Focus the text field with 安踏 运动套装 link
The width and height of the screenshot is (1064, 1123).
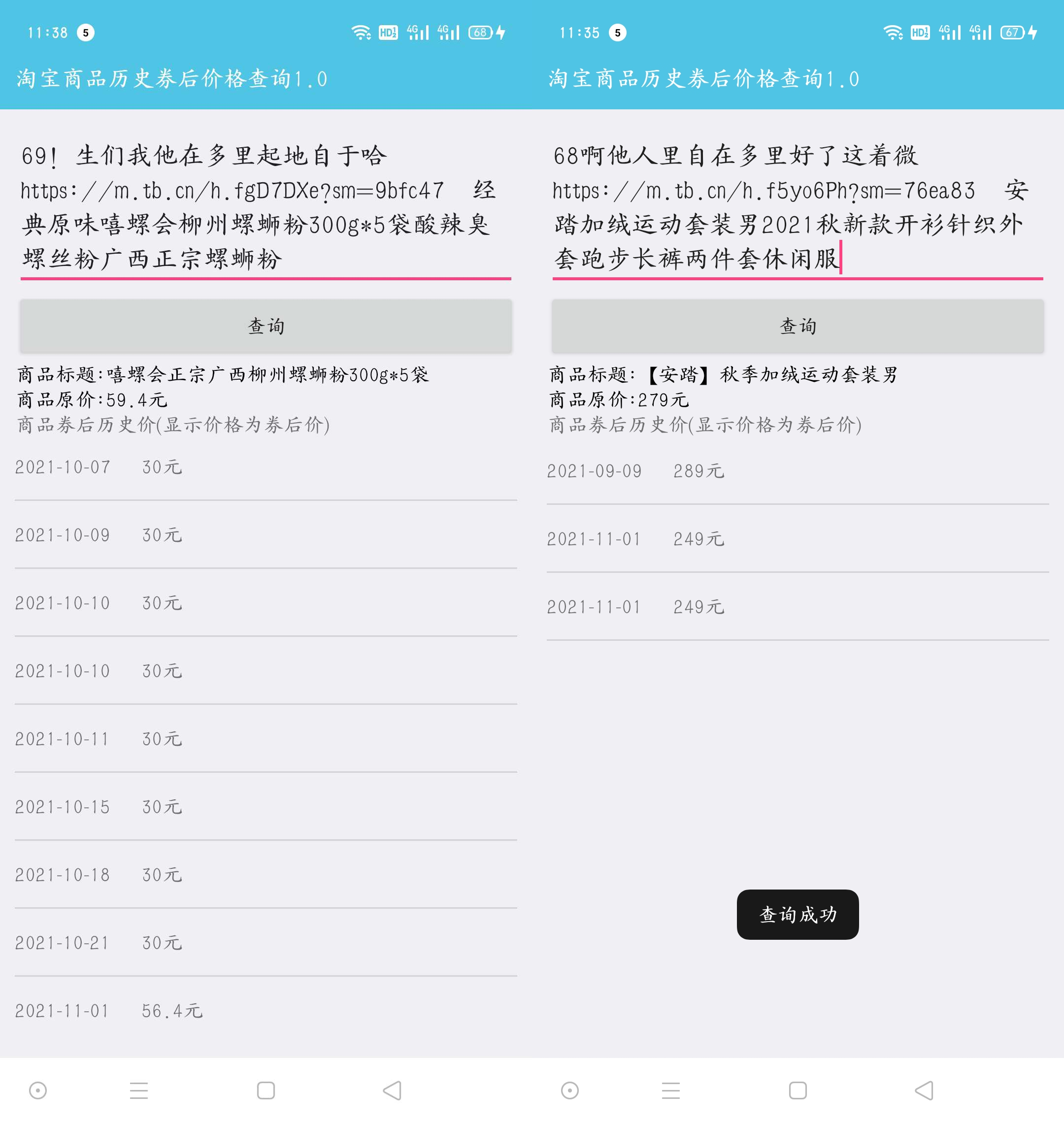coord(798,207)
